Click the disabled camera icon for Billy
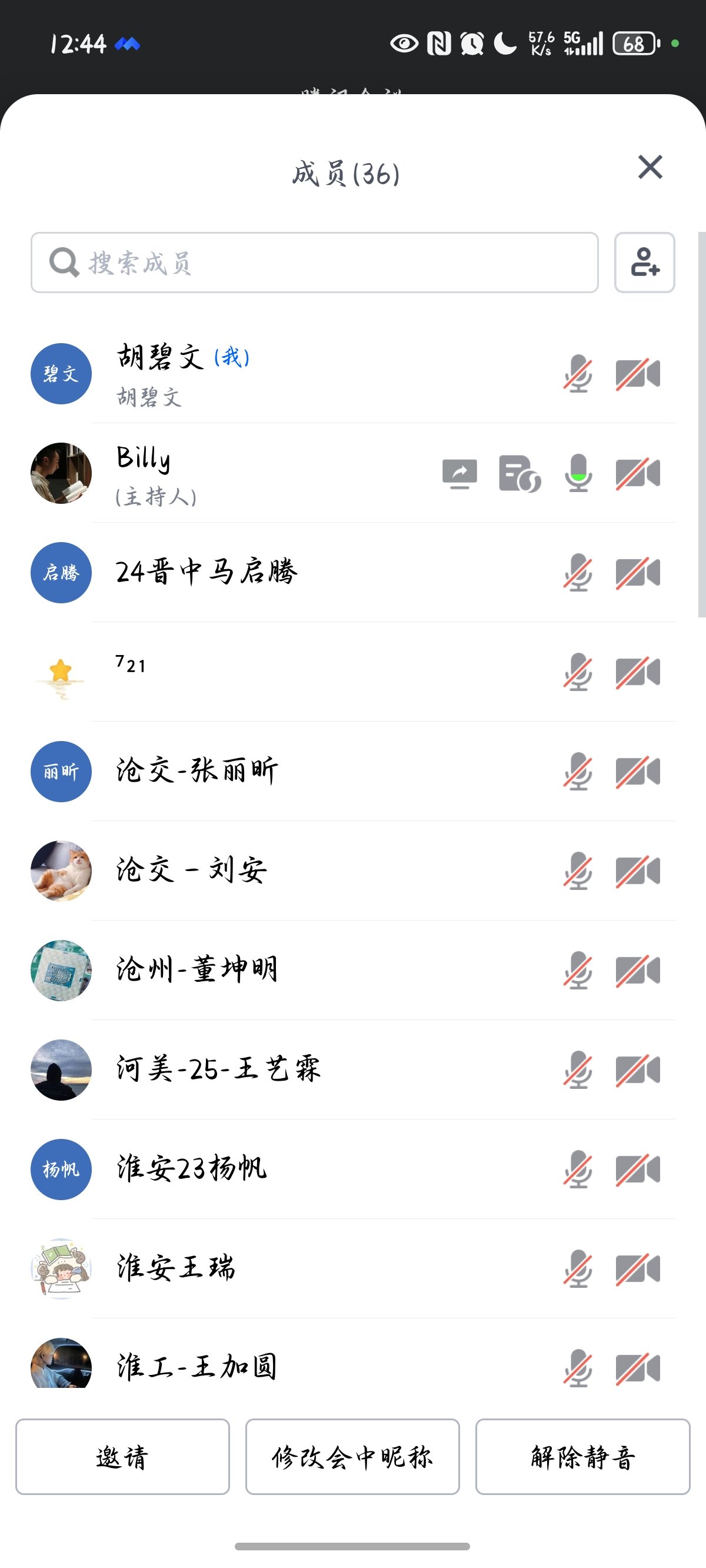Image resolution: width=706 pixels, height=1568 pixels. coord(637,474)
